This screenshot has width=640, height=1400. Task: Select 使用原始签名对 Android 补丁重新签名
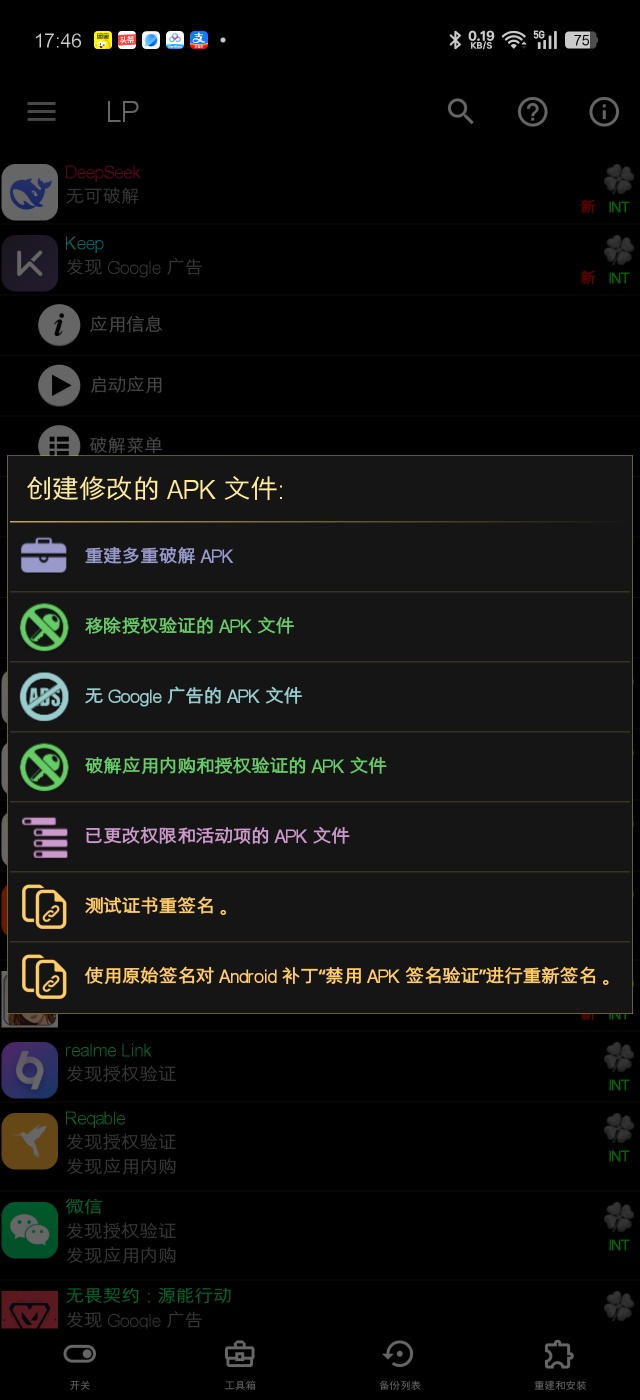(x=320, y=976)
